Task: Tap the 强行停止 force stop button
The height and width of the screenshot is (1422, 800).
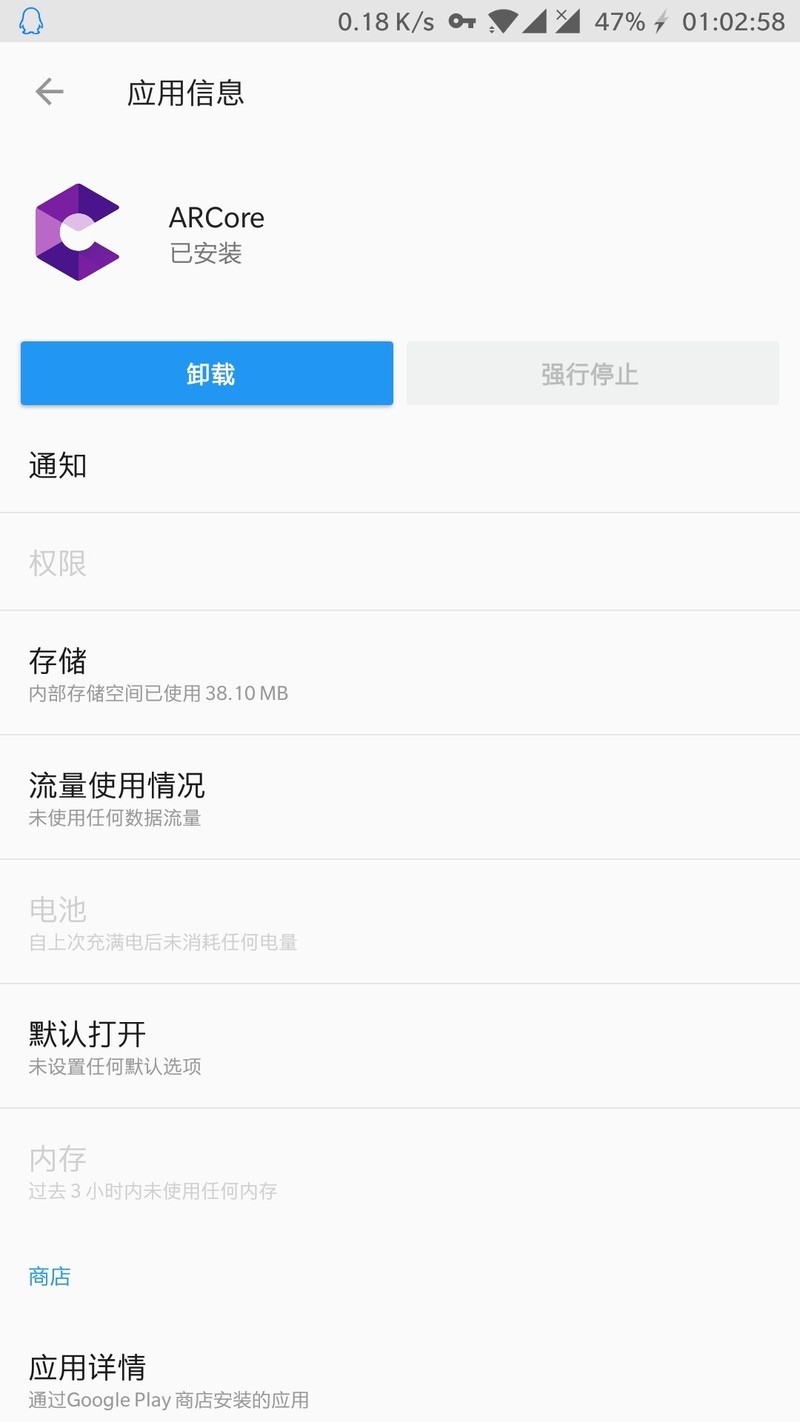Action: tap(591, 372)
